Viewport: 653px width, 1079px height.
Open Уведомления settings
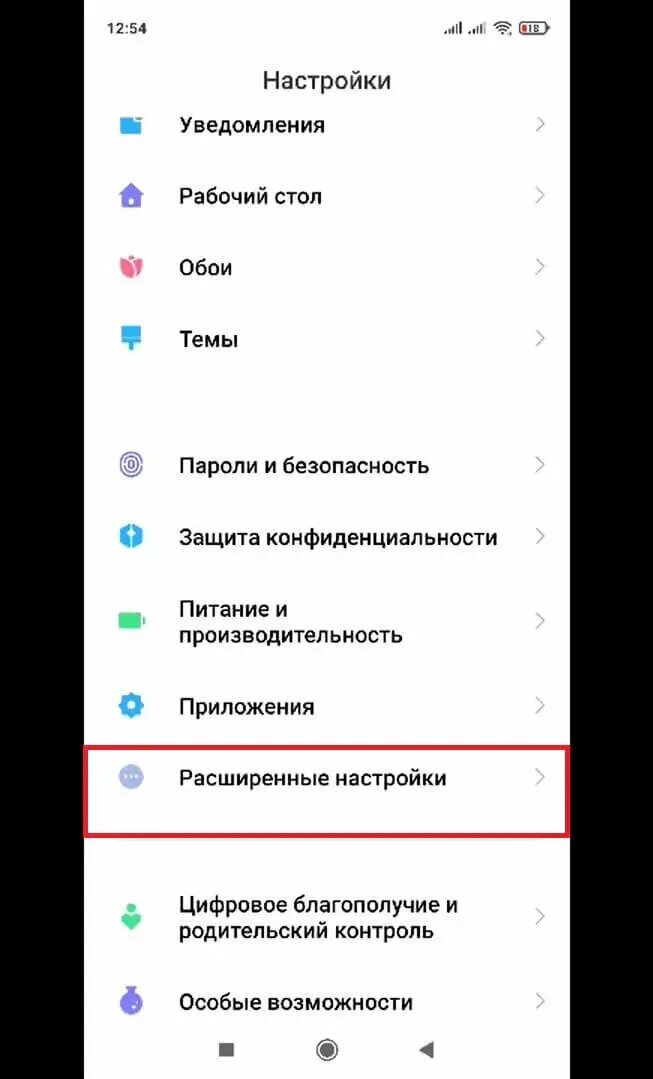point(327,125)
